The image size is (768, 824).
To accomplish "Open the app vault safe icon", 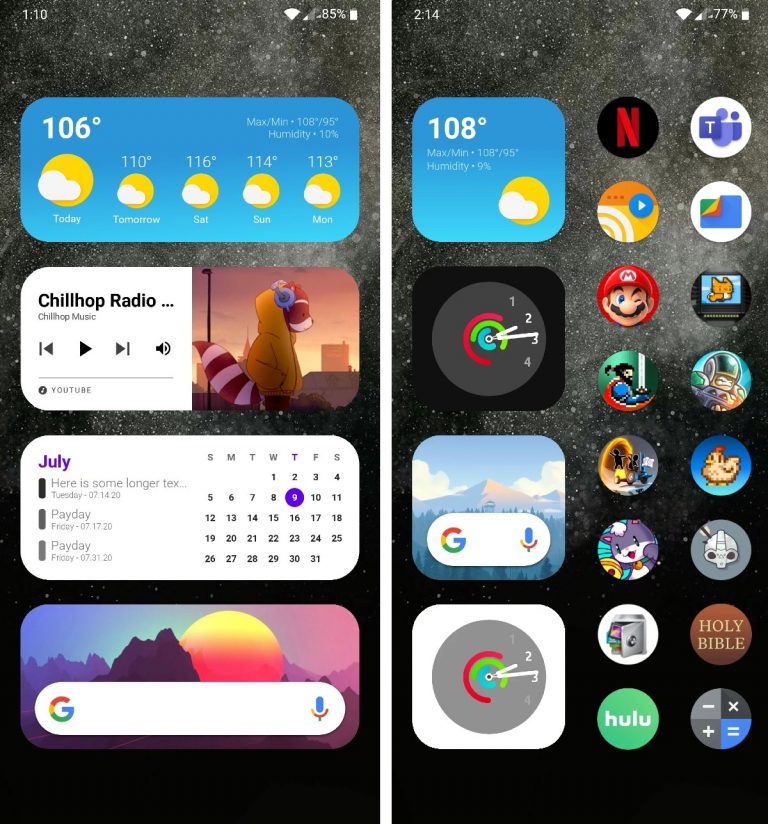I will click(628, 634).
